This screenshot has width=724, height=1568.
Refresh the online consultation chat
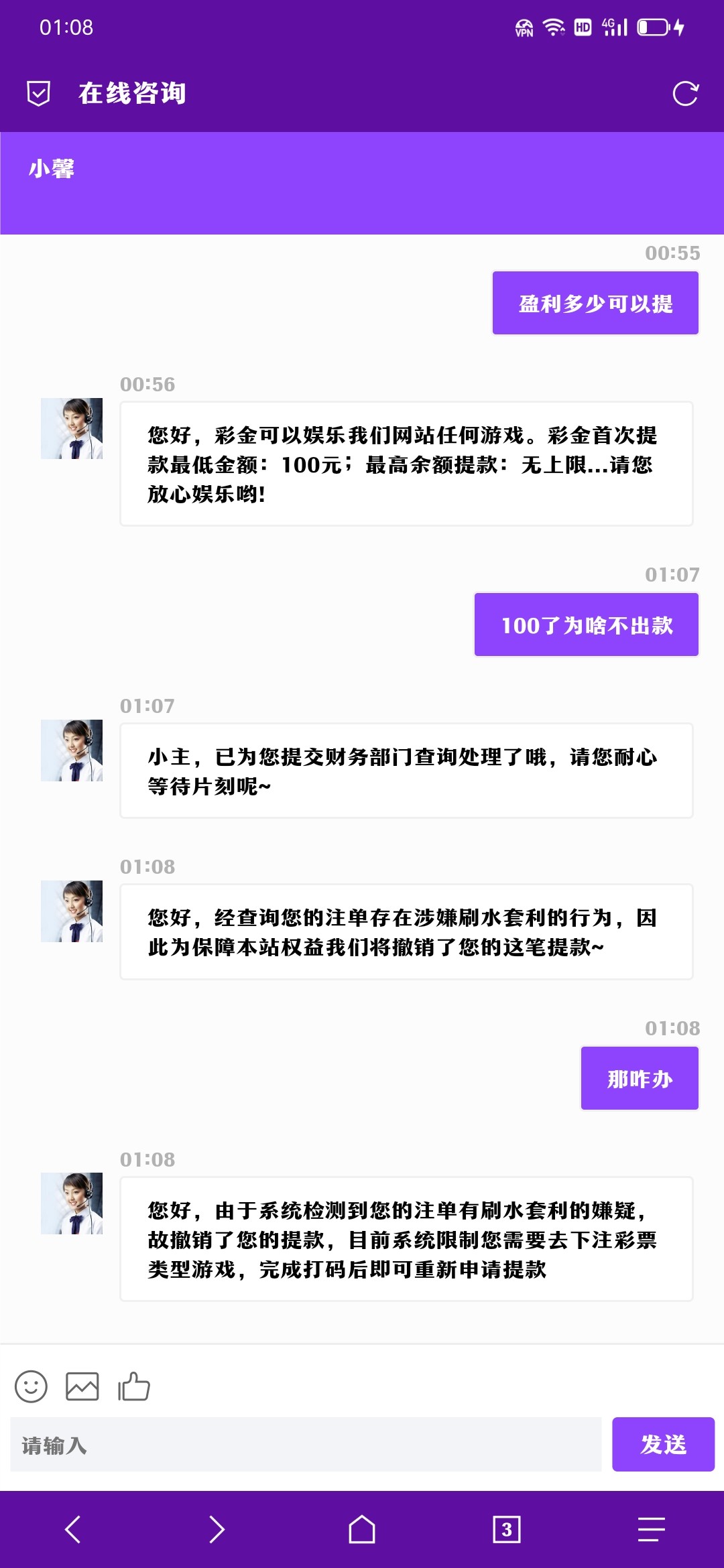pyautogui.click(x=685, y=94)
